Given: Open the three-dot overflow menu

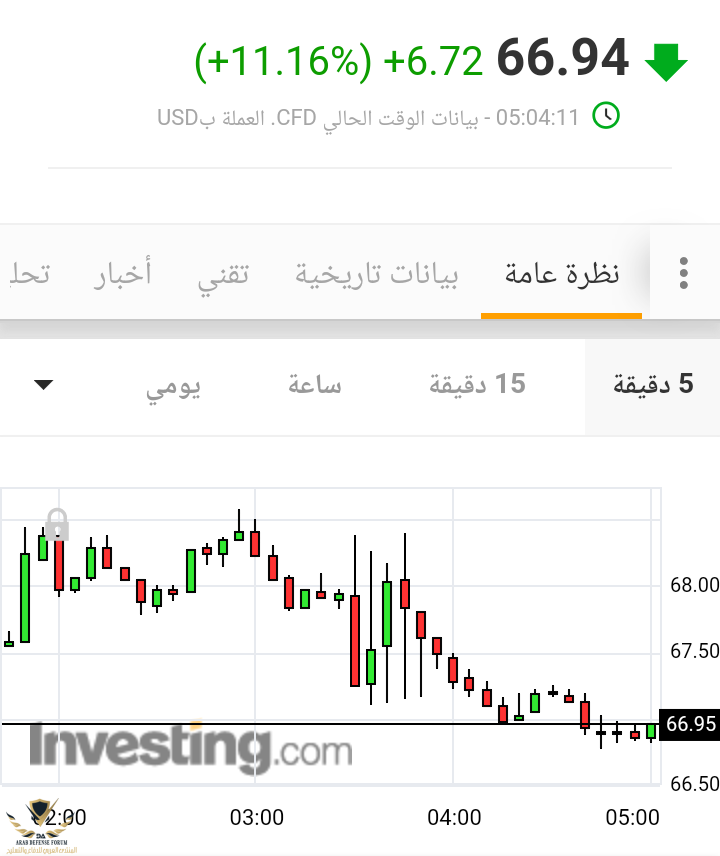Looking at the screenshot, I should click(x=684, y=273).
